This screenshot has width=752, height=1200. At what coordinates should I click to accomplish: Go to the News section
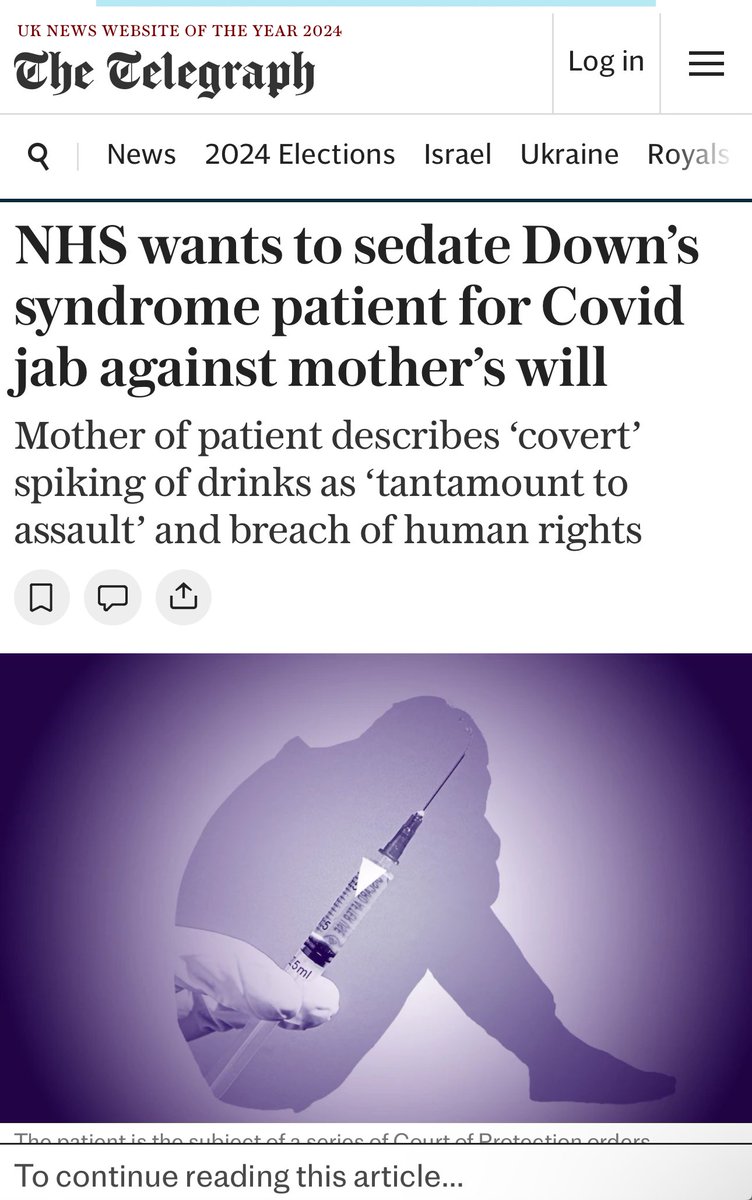point(141,155)
